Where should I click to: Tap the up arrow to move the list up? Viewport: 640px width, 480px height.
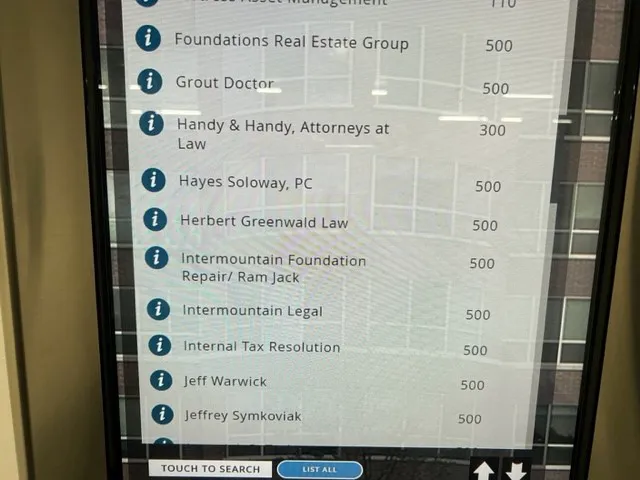tap(484, 470)
